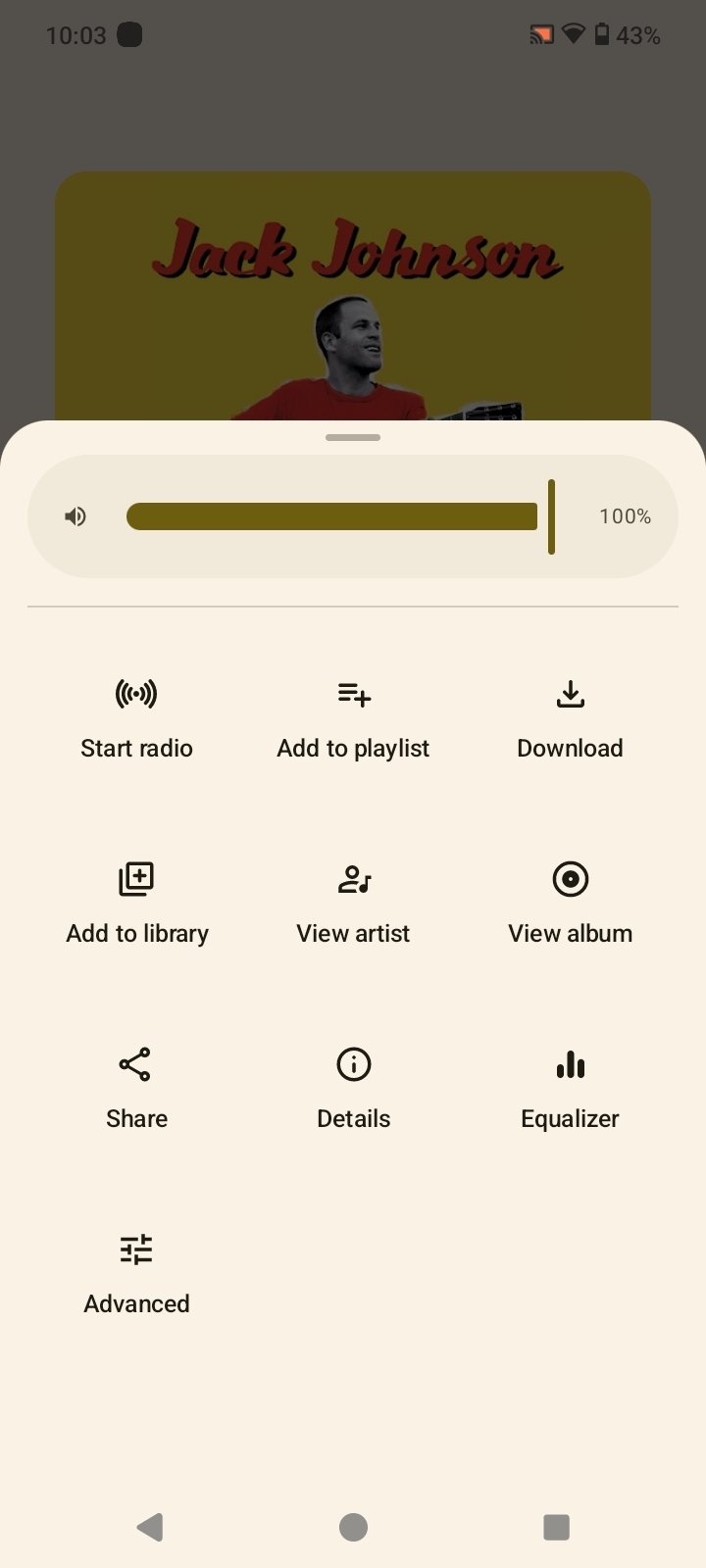This screenshot has height=1568, width=706.
Task: Open Advanced options
Action: pyautogui.click(x=136, y=1274)
